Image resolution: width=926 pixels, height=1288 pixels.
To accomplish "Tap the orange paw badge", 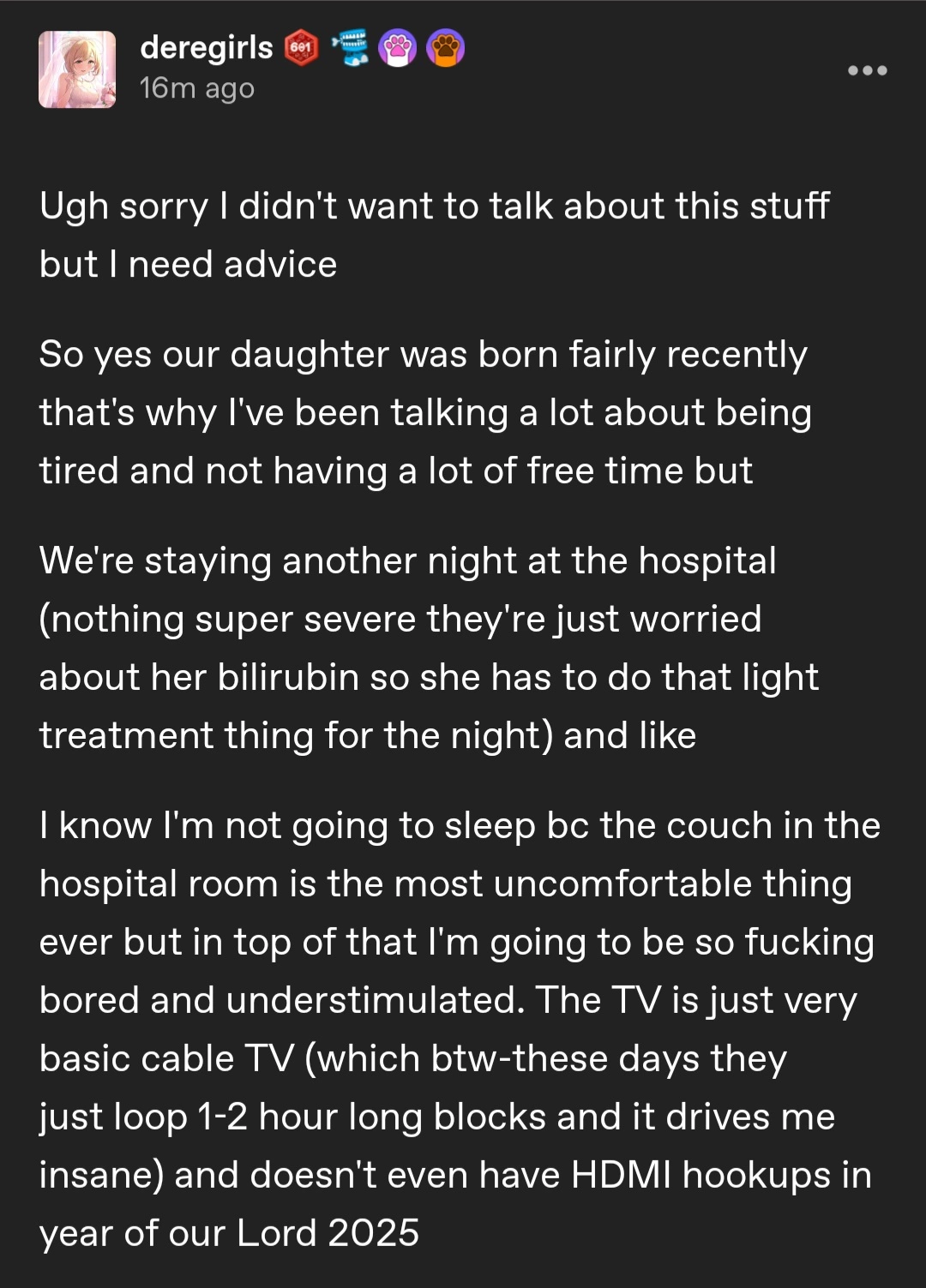I will point(445,48).
